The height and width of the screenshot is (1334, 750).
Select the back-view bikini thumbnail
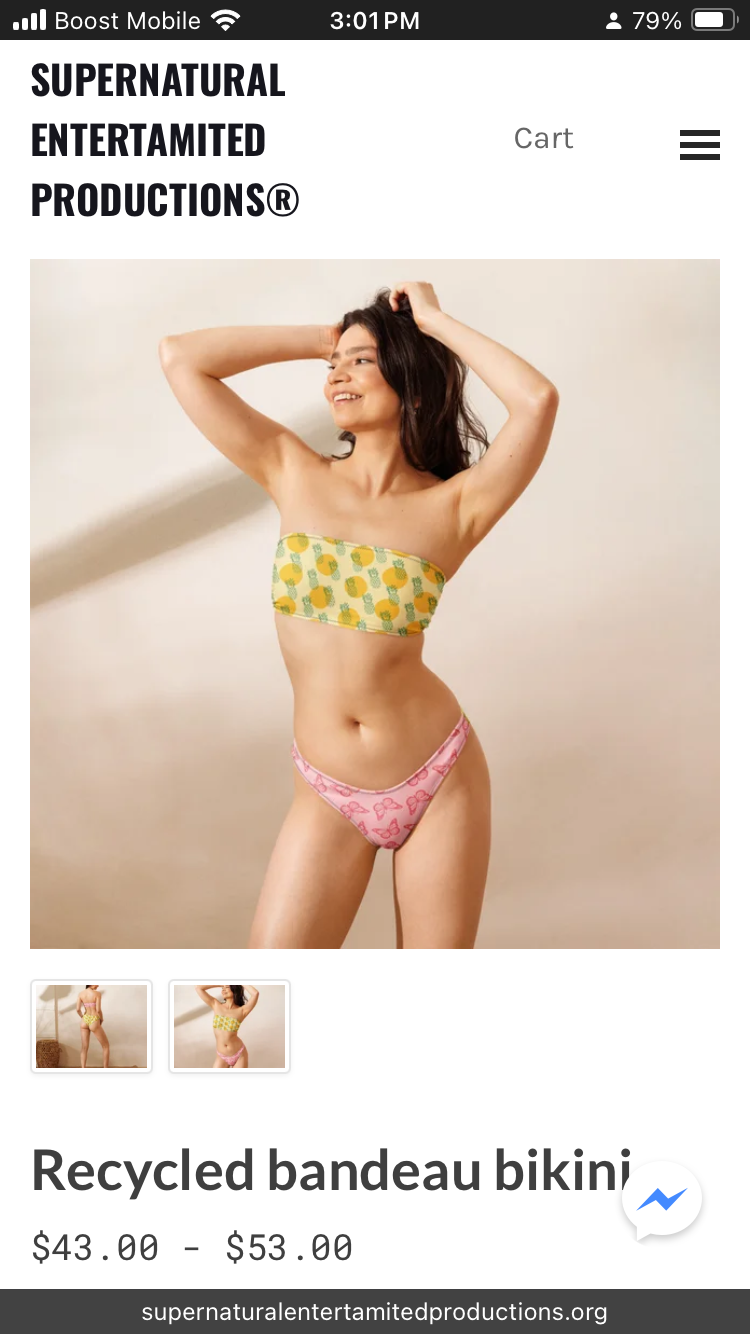pyautogui.click(x=92, y=1026)
